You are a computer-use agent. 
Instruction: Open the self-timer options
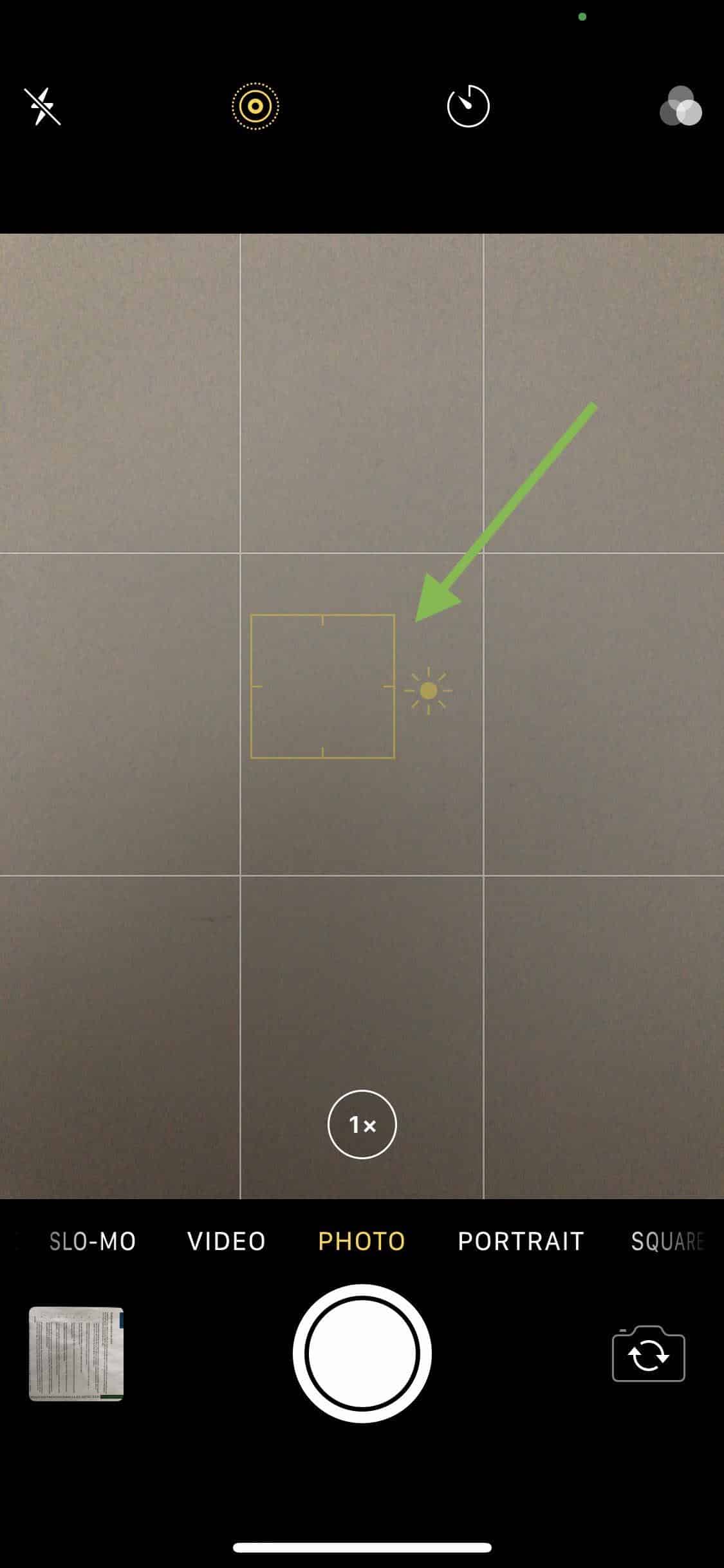coord(468,106)
